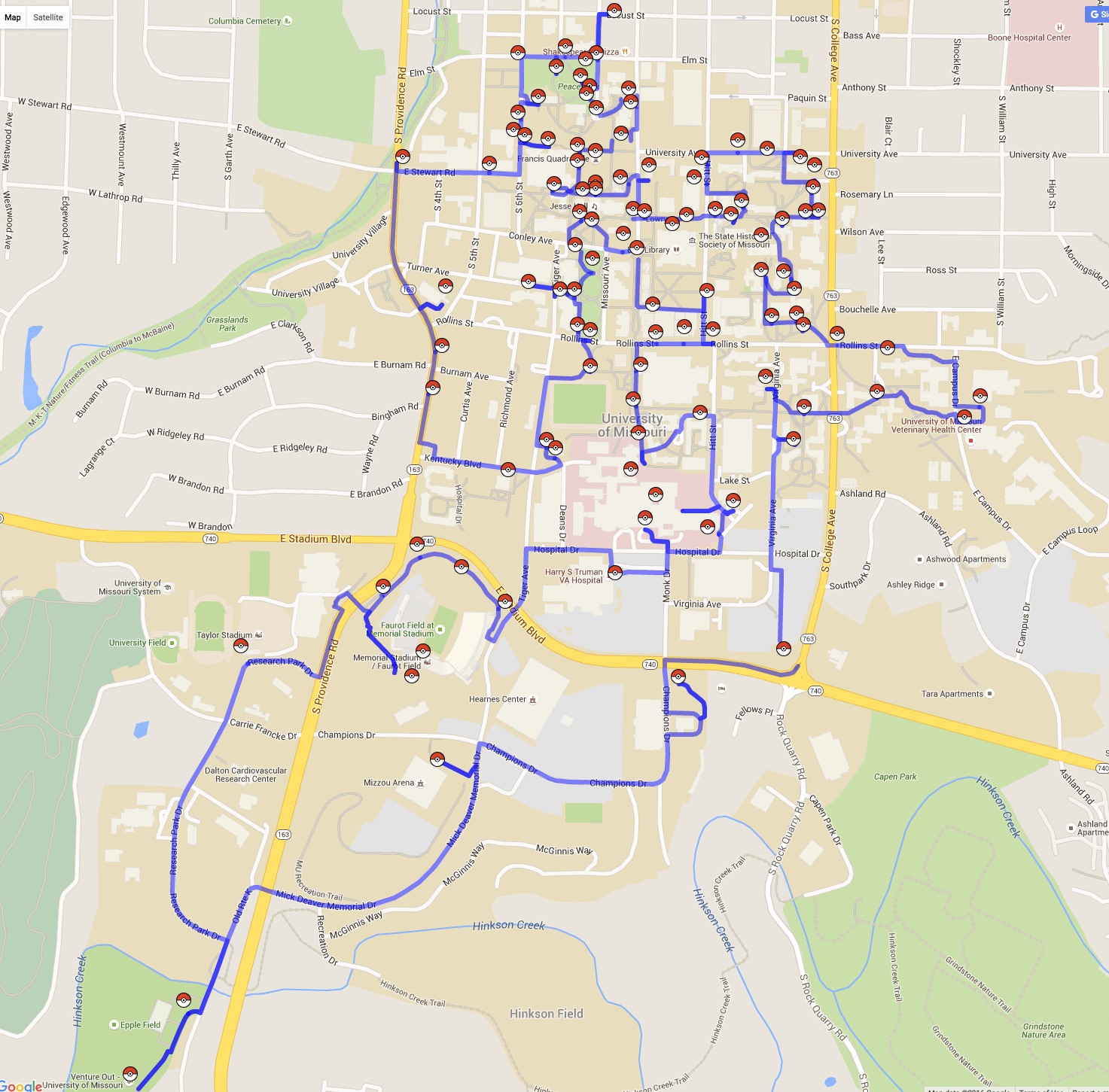This screenshot has height=1092, width=1109.
Task: Open the Pokeball at E Stewart Rd and Providence
Action: [x=403, y=157]
